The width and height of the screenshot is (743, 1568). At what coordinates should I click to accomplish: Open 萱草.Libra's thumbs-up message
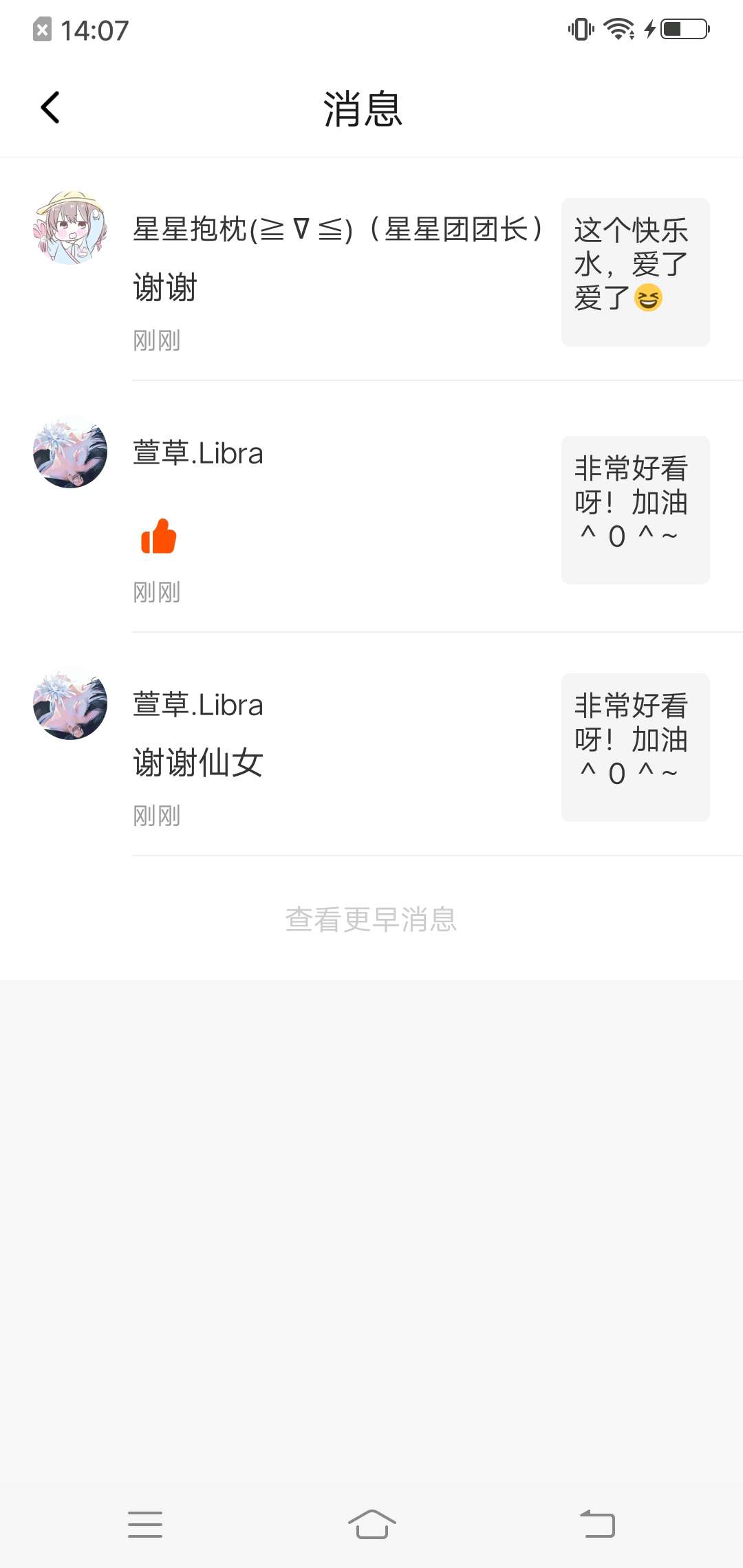159,536
